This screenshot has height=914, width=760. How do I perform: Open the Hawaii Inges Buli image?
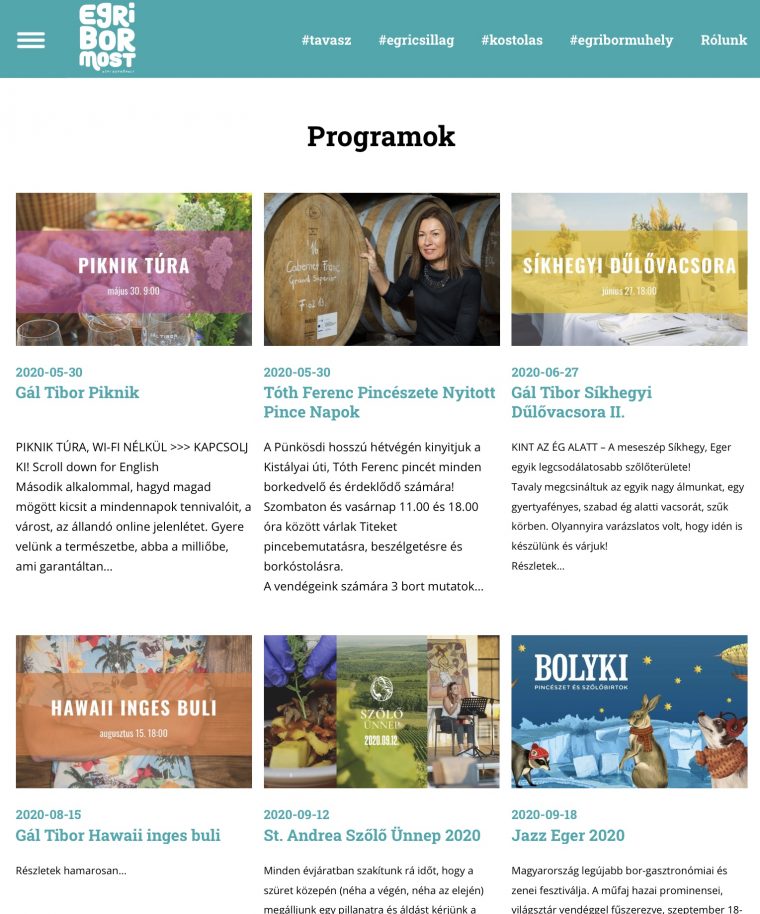coord(134,711)
